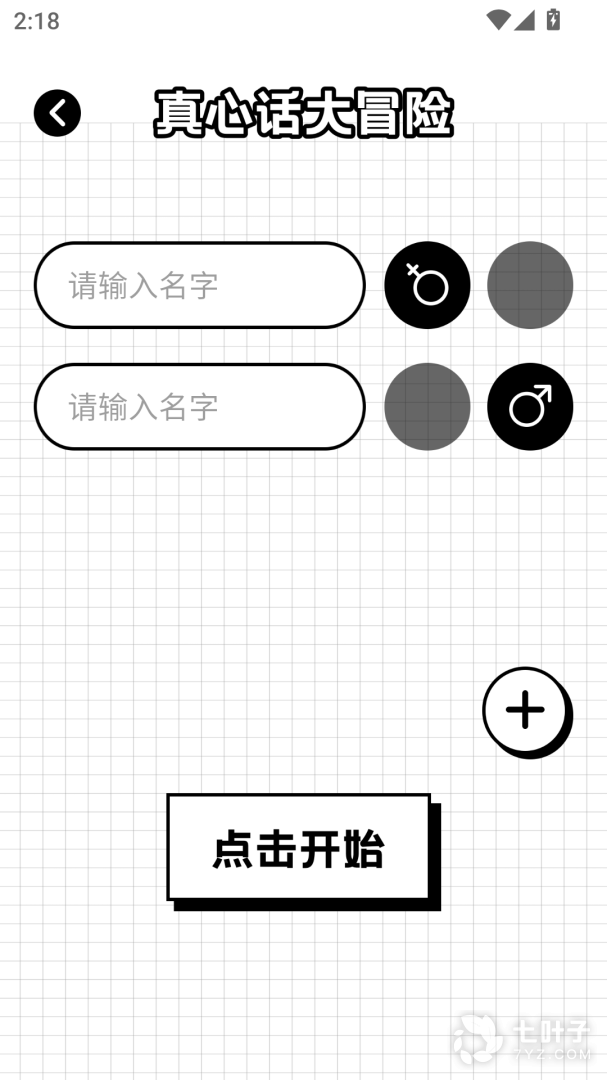Select the grey female option for second player
Viewport: 607px width, 1080px height.
pyautogui.click(x=427, y=407)
